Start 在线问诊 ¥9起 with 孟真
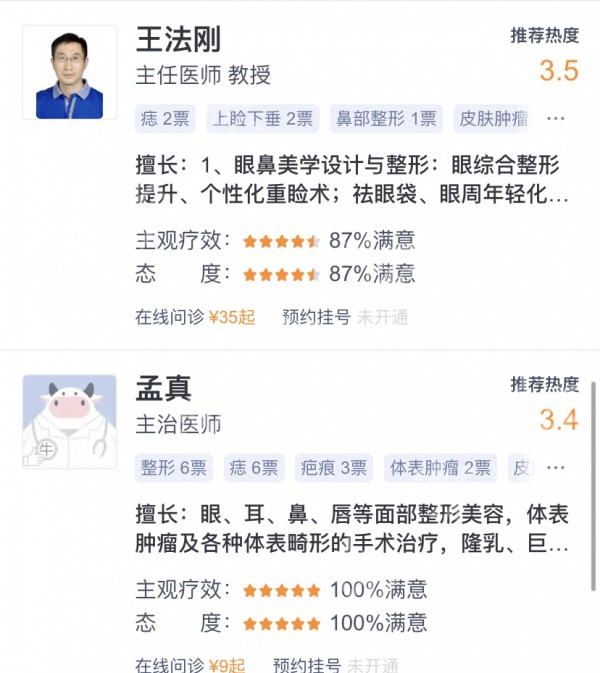 pos(190,665)
